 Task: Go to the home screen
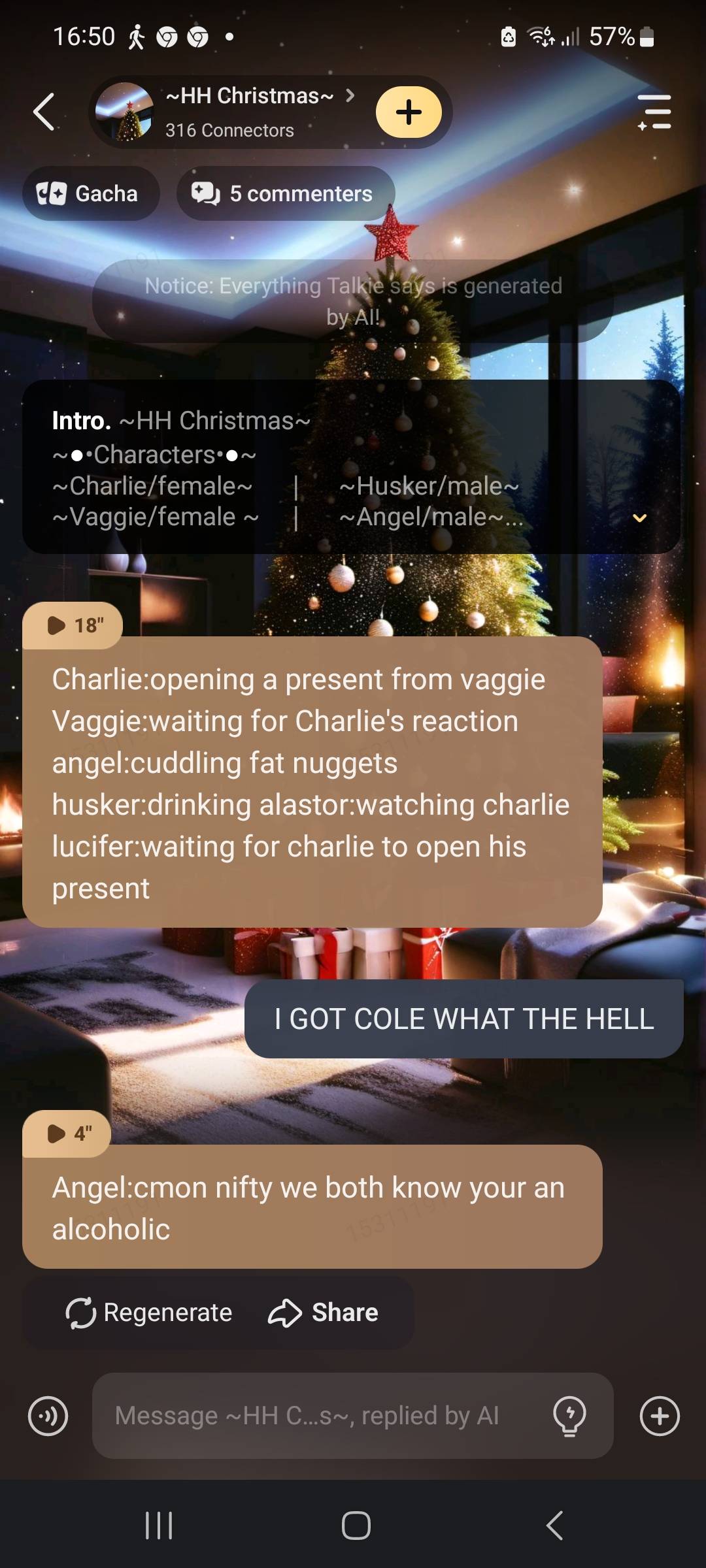tap(356, 1526)
